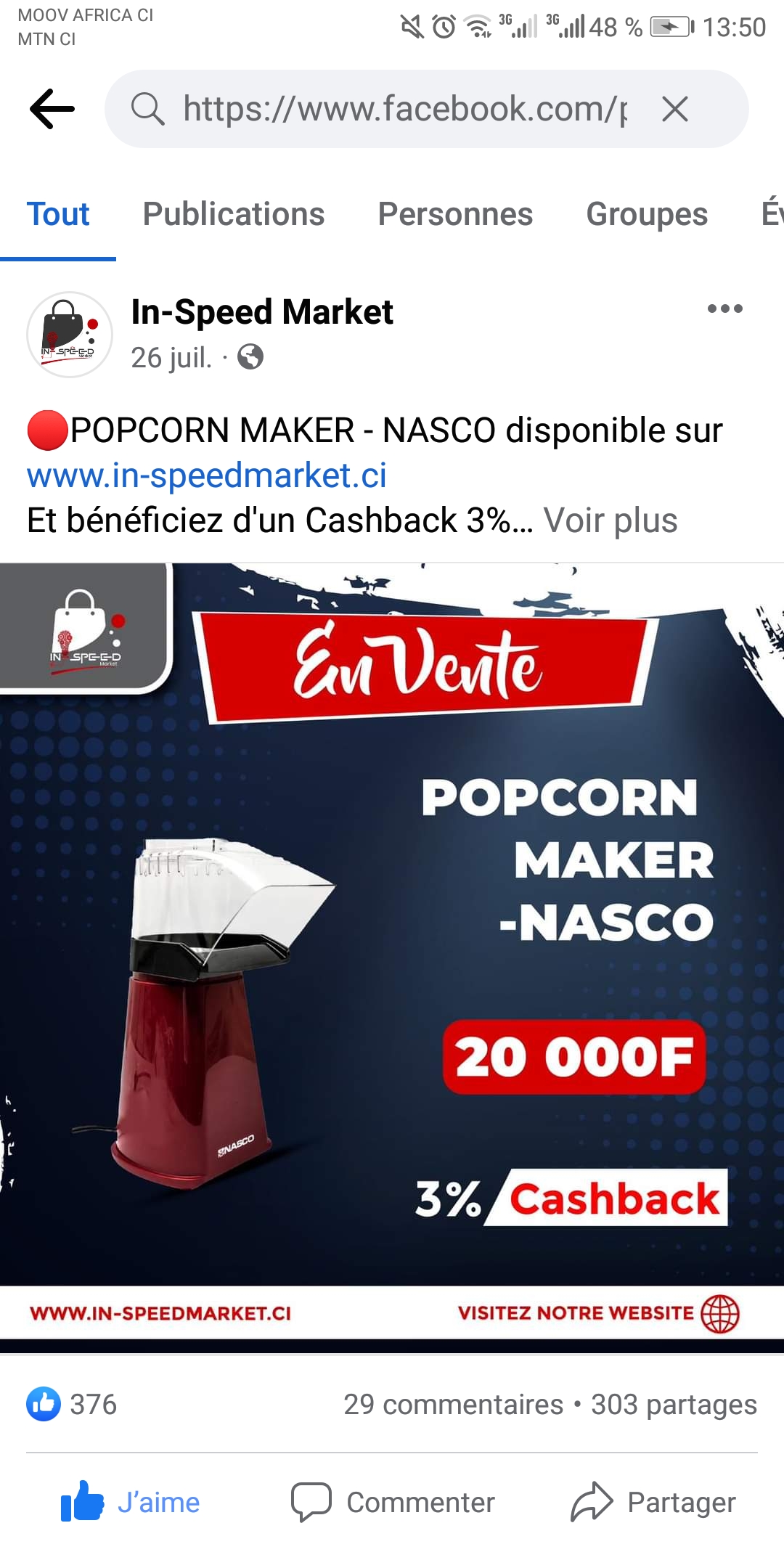
Task: Open the 29 commentaires list
Action: 453,1405
